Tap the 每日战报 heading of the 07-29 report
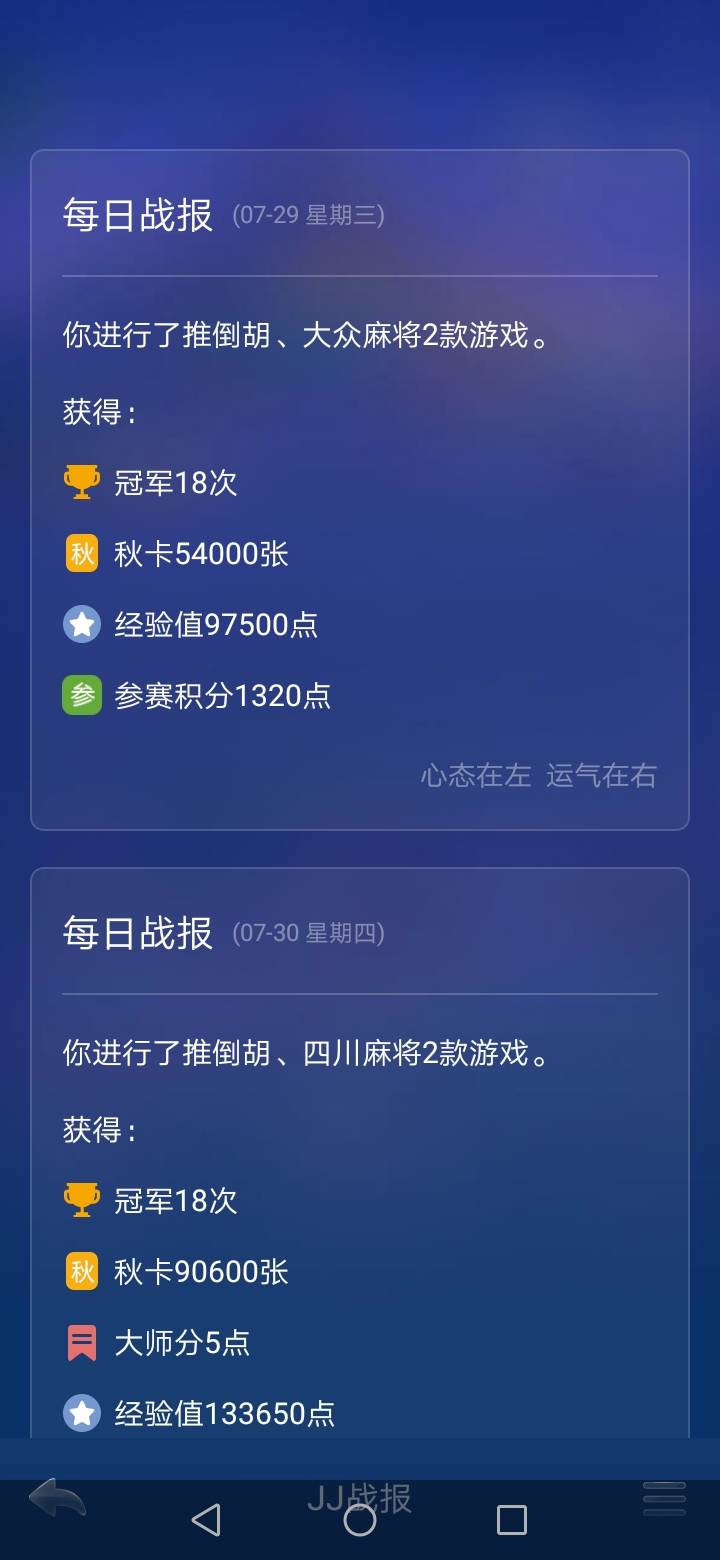720x1560 pixels. coord(139,215)
